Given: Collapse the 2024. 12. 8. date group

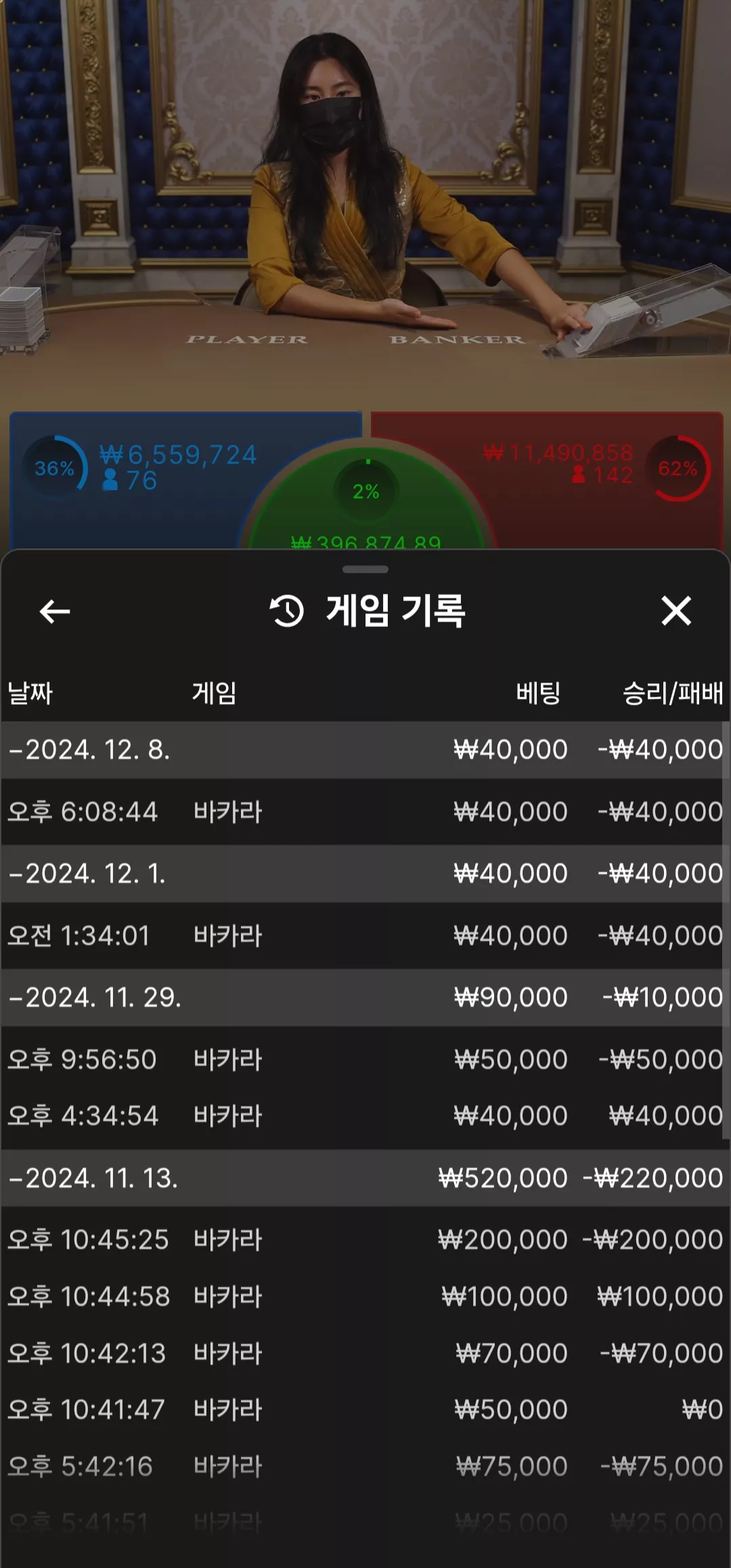Looking at the screenshot, I should (x=364, y=750).
